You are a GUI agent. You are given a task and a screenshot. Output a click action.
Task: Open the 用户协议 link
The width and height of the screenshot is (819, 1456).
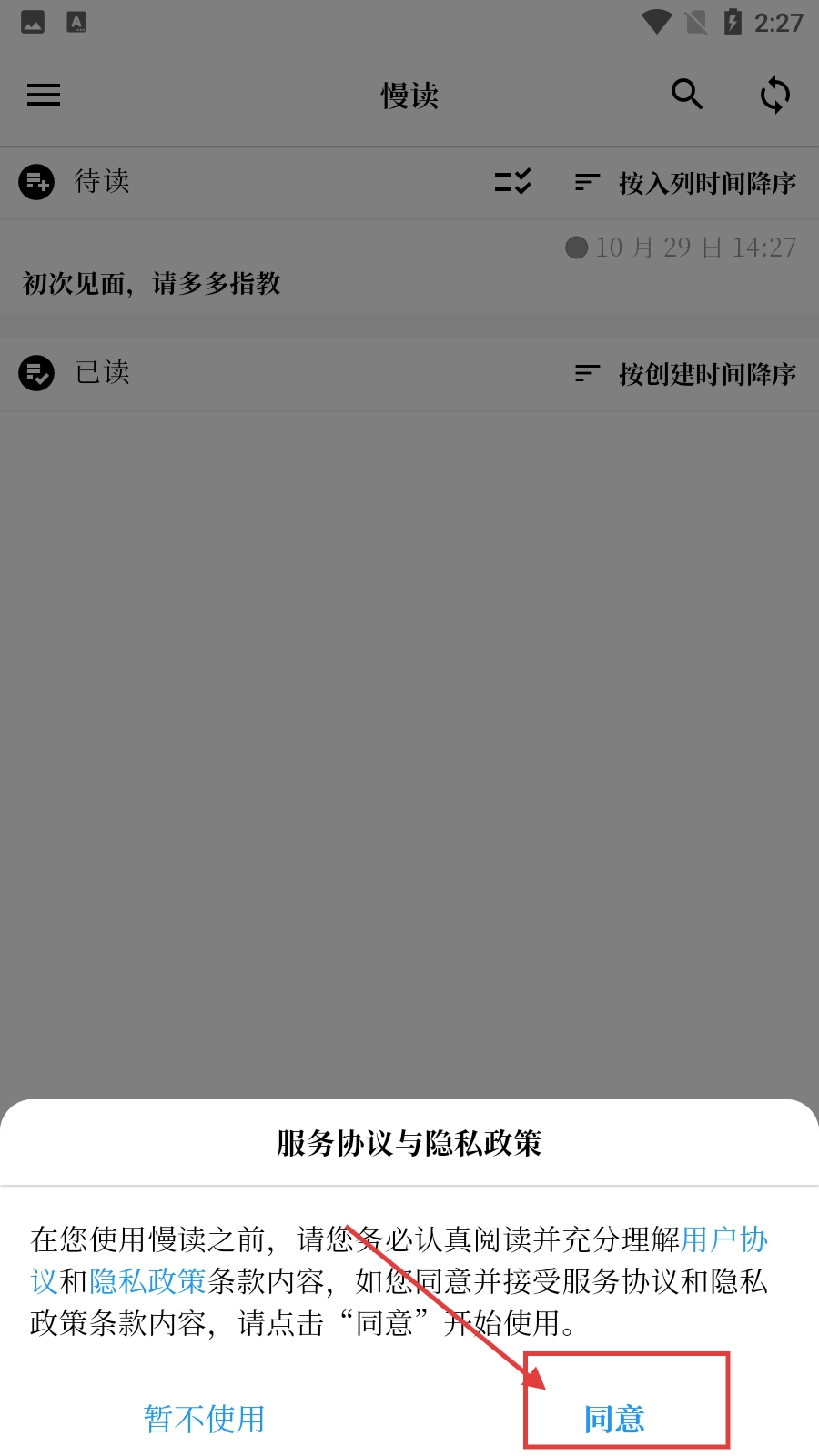point(723,1239)
